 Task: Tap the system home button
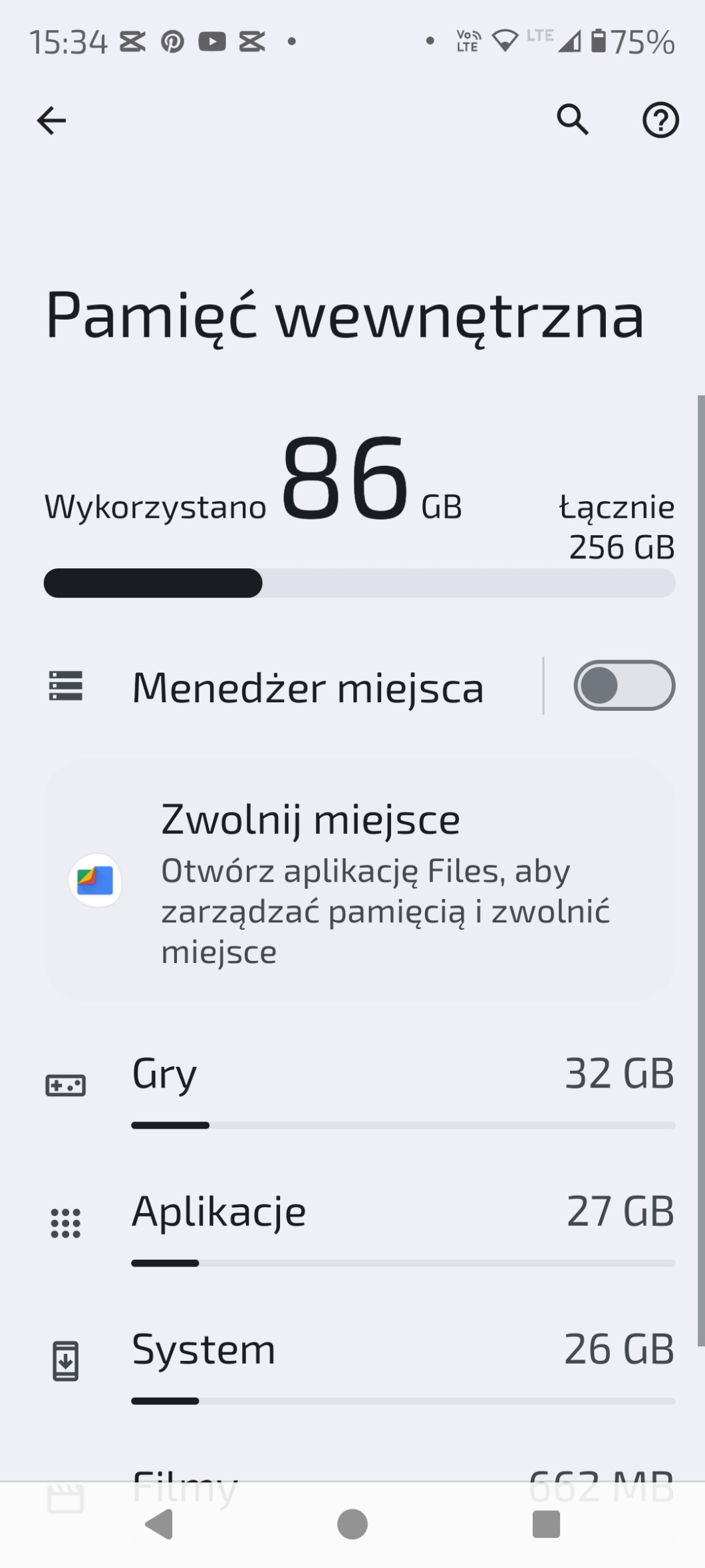tap(352, 1524)
